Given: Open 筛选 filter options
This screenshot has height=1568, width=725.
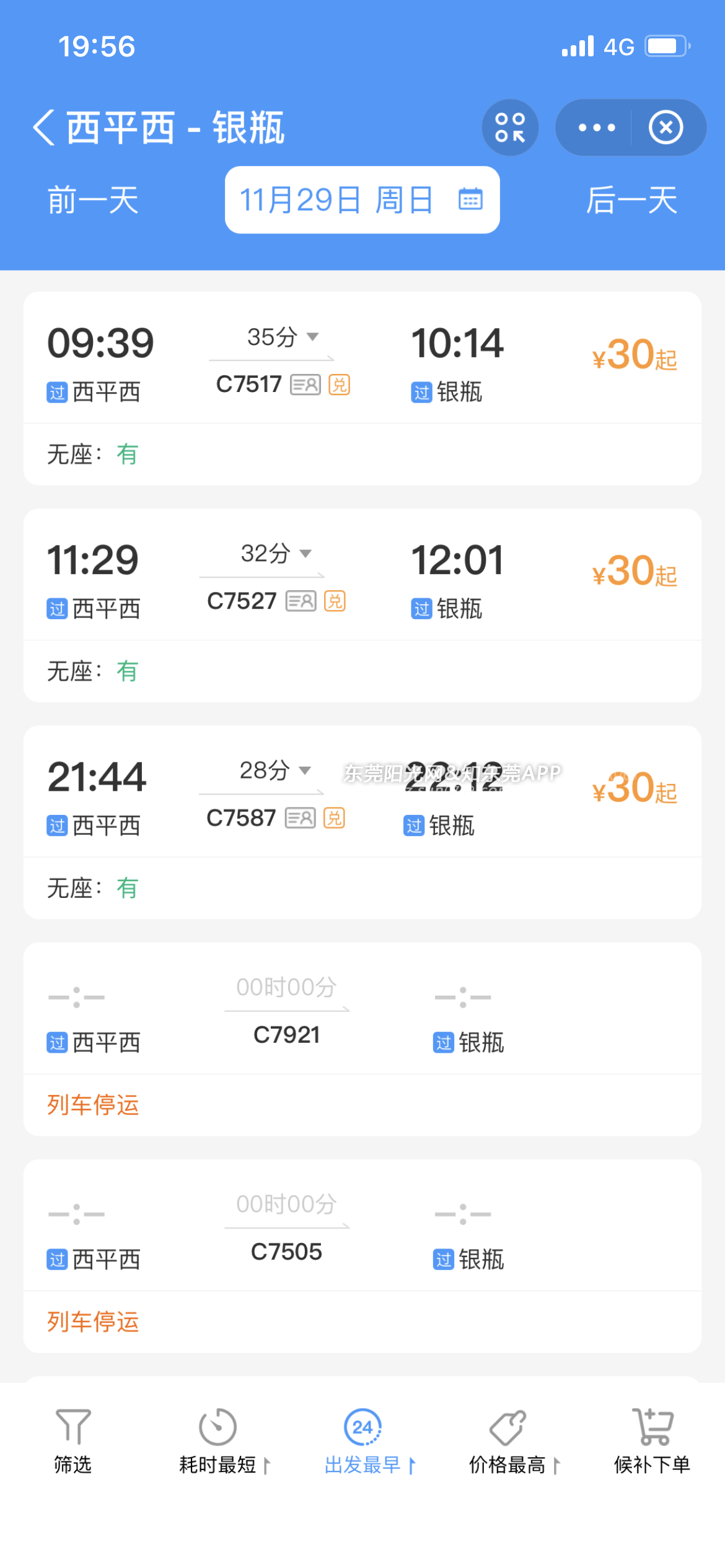Looking at the screenshot, I should pyautogui.click(x=72, y=1441).
